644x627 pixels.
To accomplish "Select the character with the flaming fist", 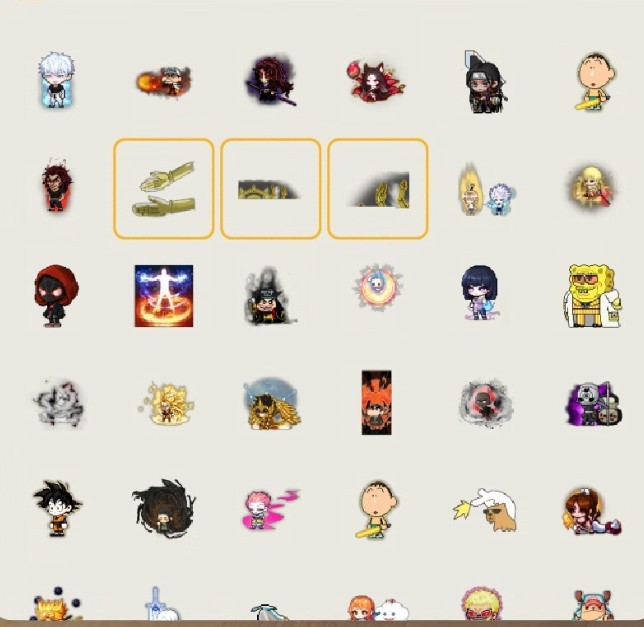I will click(x=163, y=80).
